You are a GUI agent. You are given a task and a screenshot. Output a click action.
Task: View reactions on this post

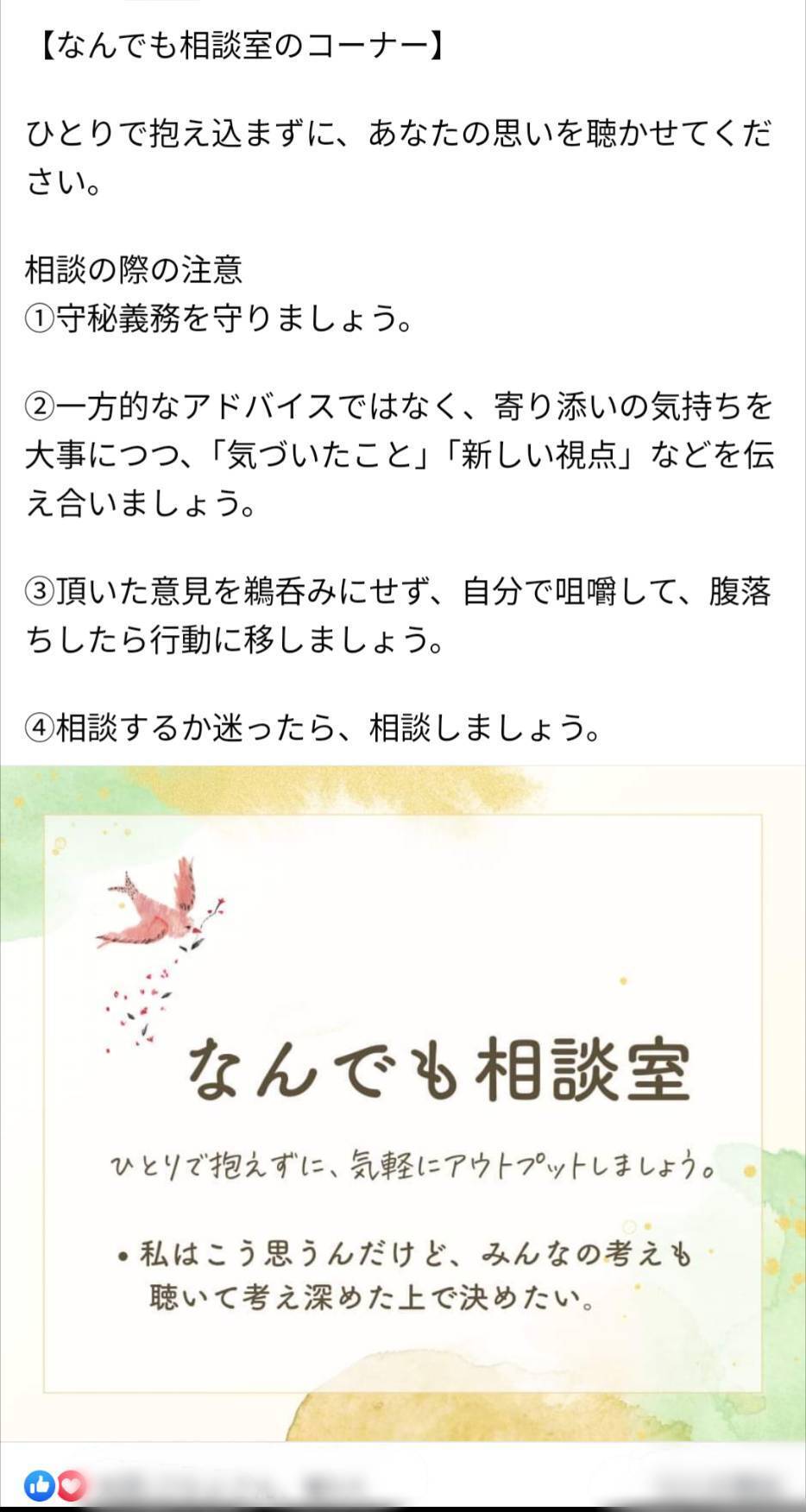pos(55,1484)
